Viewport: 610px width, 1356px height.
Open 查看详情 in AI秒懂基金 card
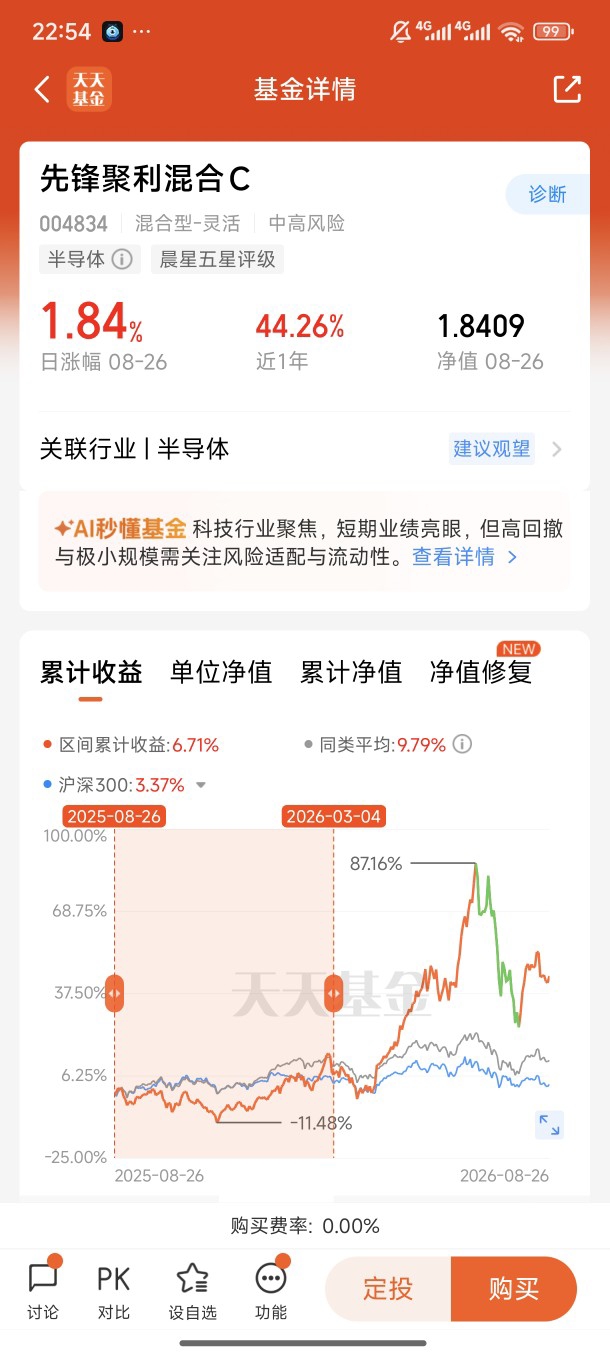465,557
